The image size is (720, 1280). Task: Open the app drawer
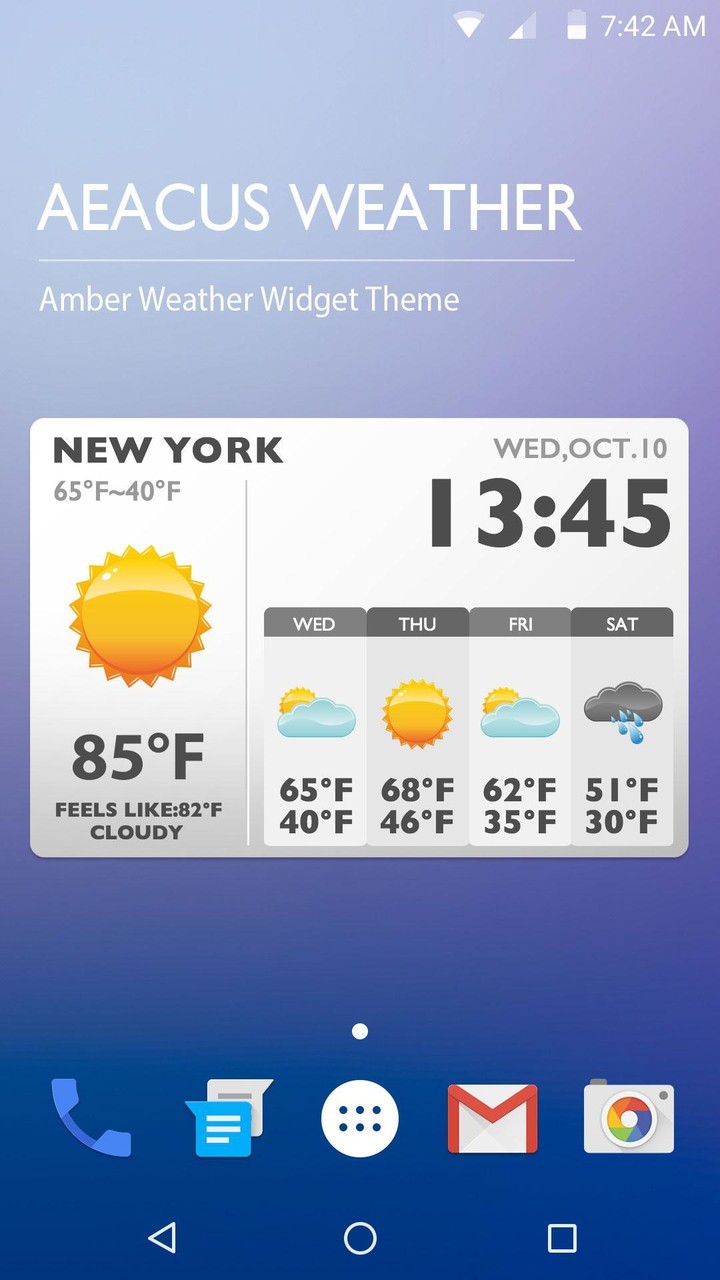(358, 1117)
